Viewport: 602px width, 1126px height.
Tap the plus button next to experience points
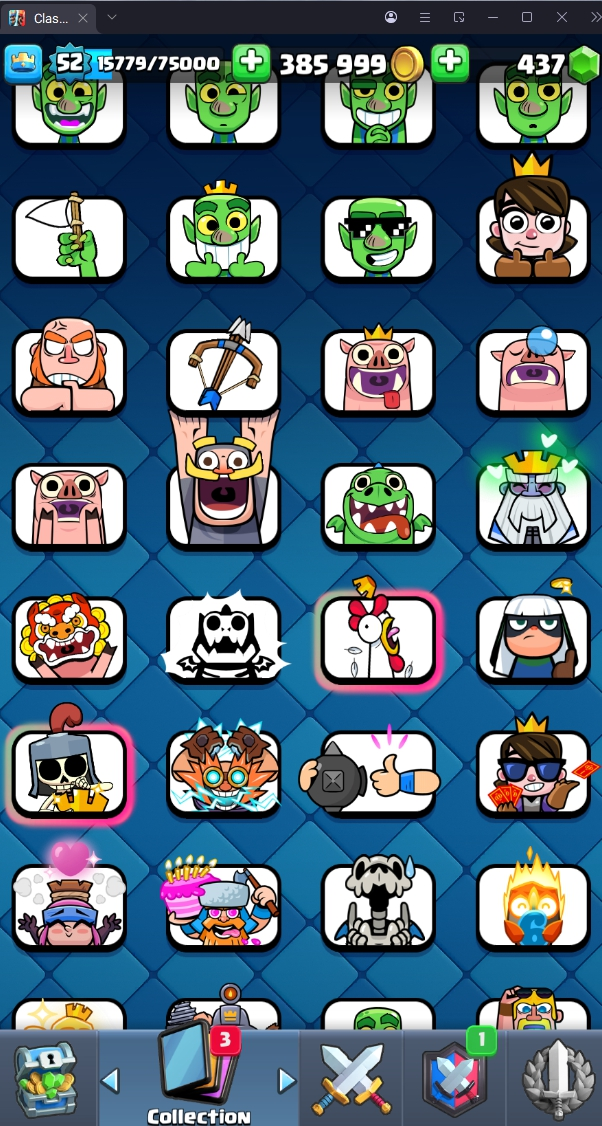251,63
